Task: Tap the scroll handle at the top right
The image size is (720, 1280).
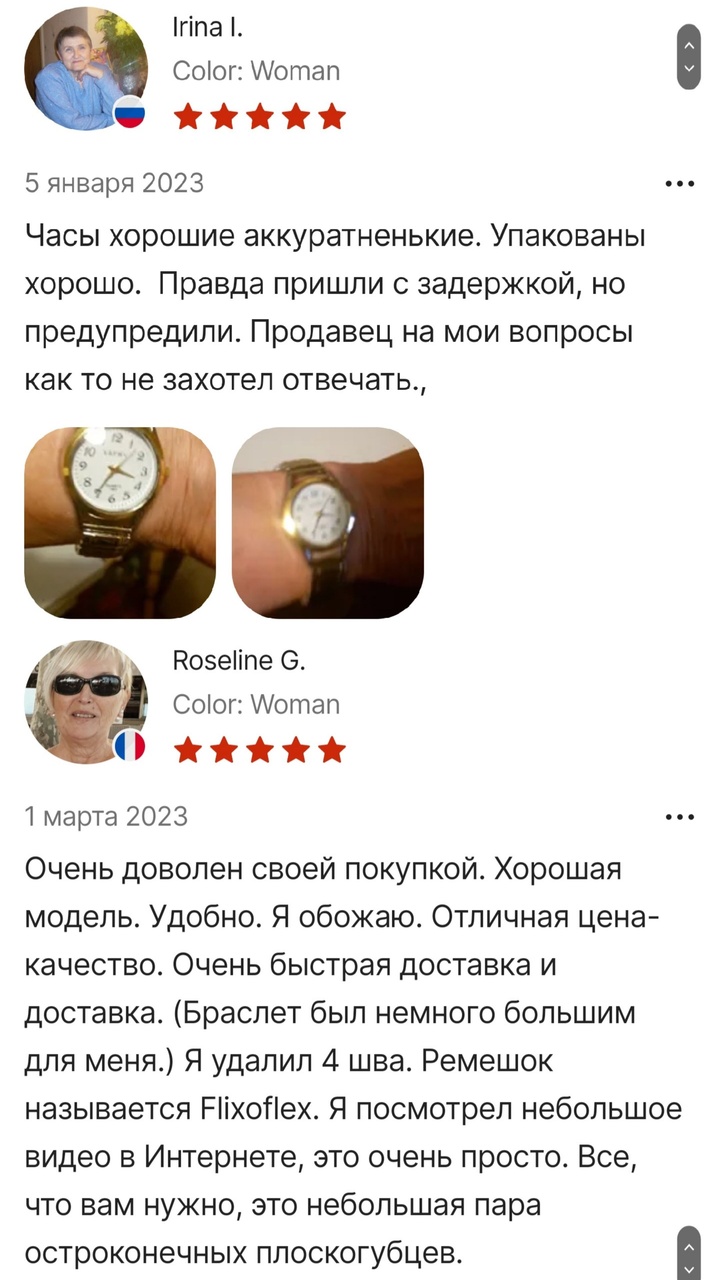Action: pyautogui.click(x=688, y=56)
